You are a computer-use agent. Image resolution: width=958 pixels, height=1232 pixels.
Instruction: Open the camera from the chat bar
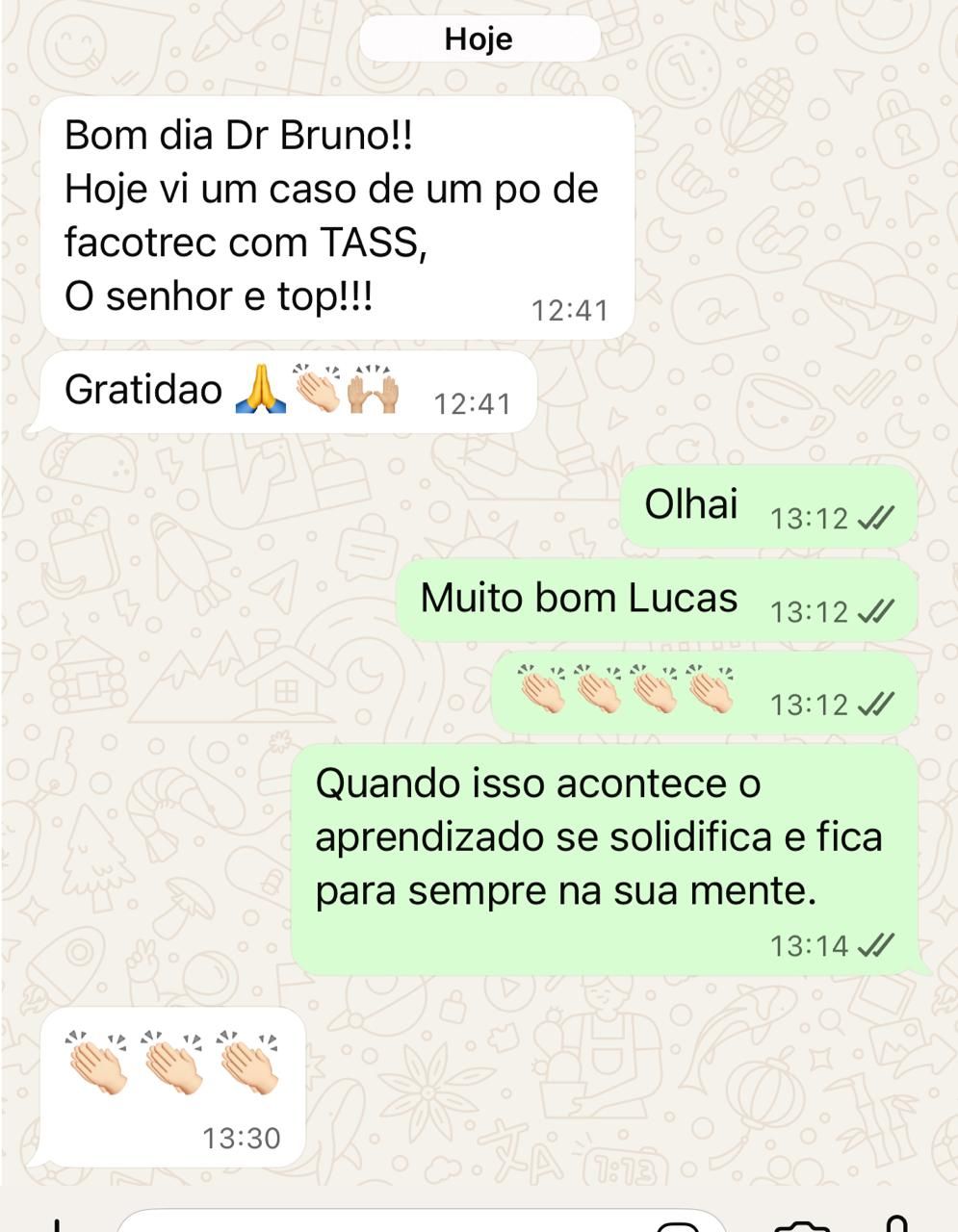(x=801, y=1225)
